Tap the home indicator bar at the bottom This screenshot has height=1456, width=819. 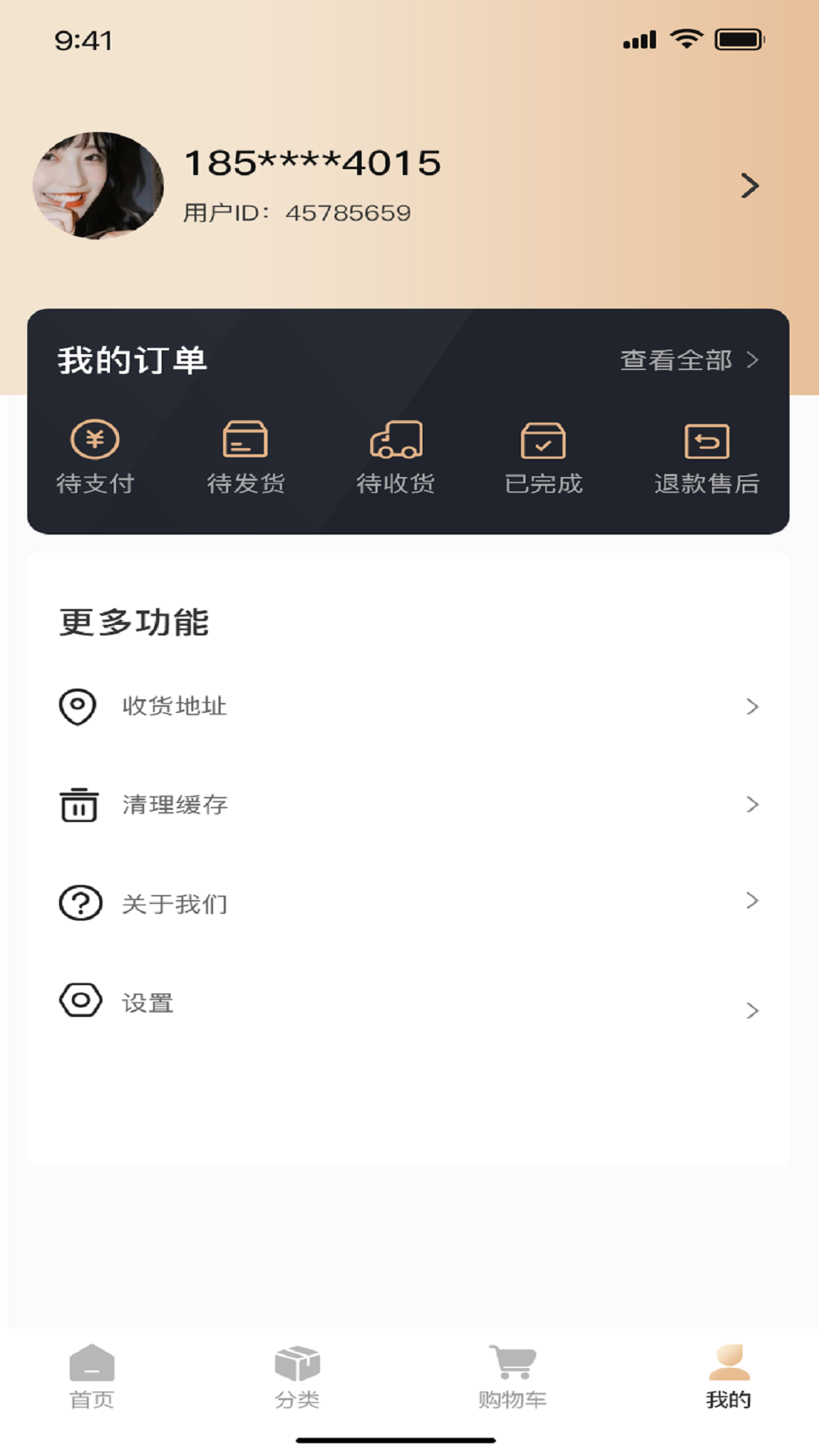point(409,1437)
